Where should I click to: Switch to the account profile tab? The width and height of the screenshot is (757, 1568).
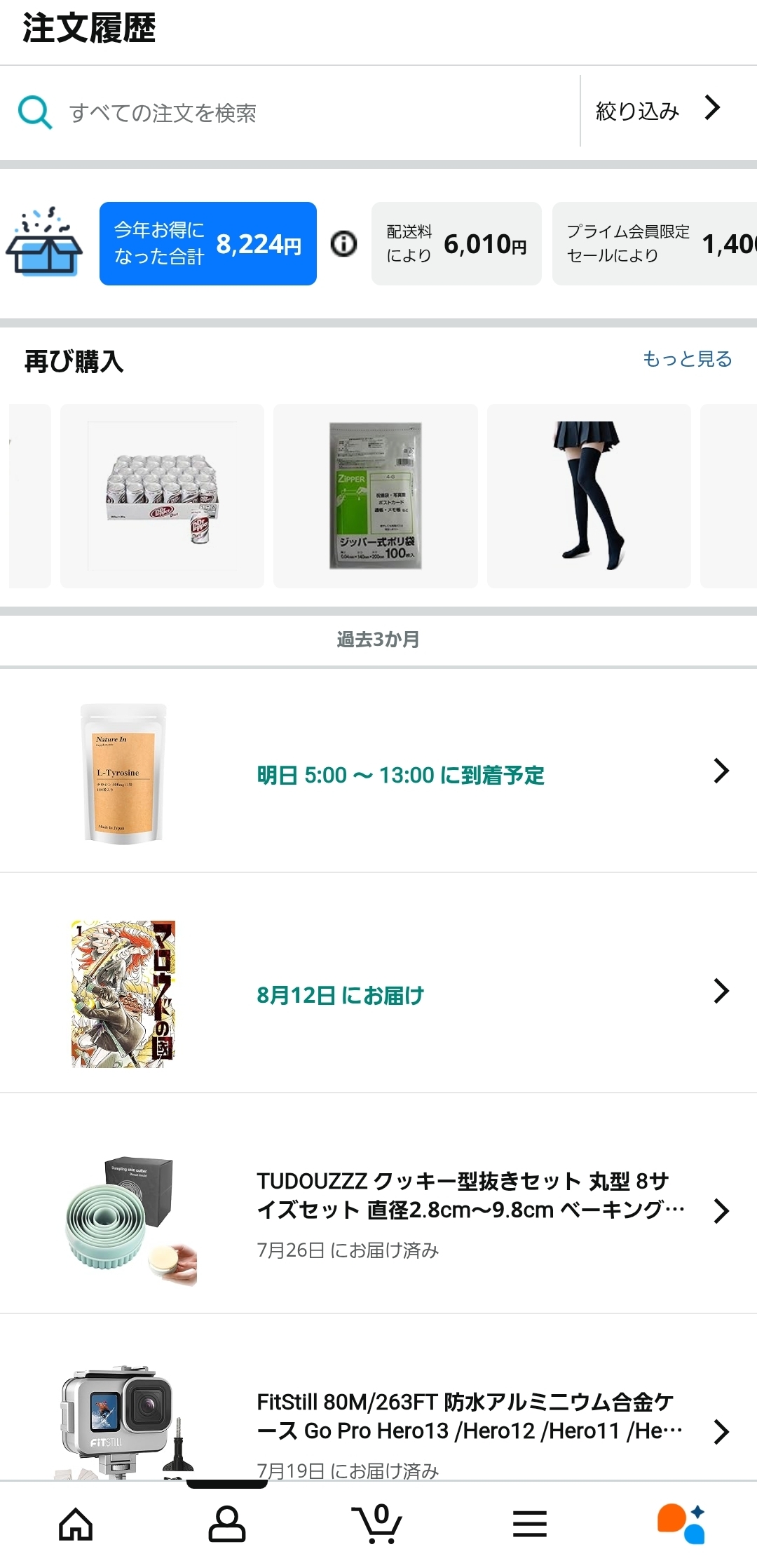227,1523
